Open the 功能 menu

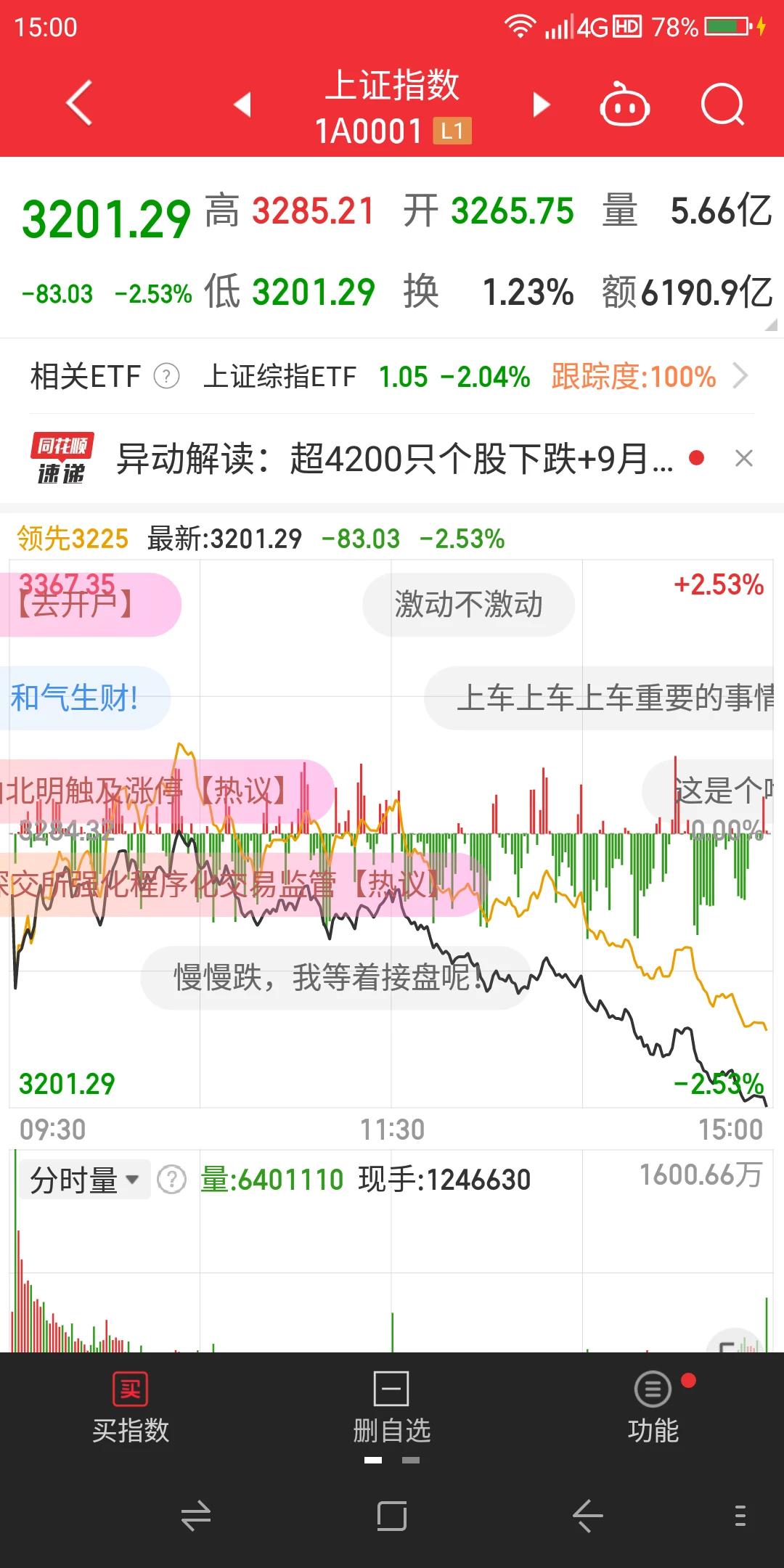coord(653,1408)
